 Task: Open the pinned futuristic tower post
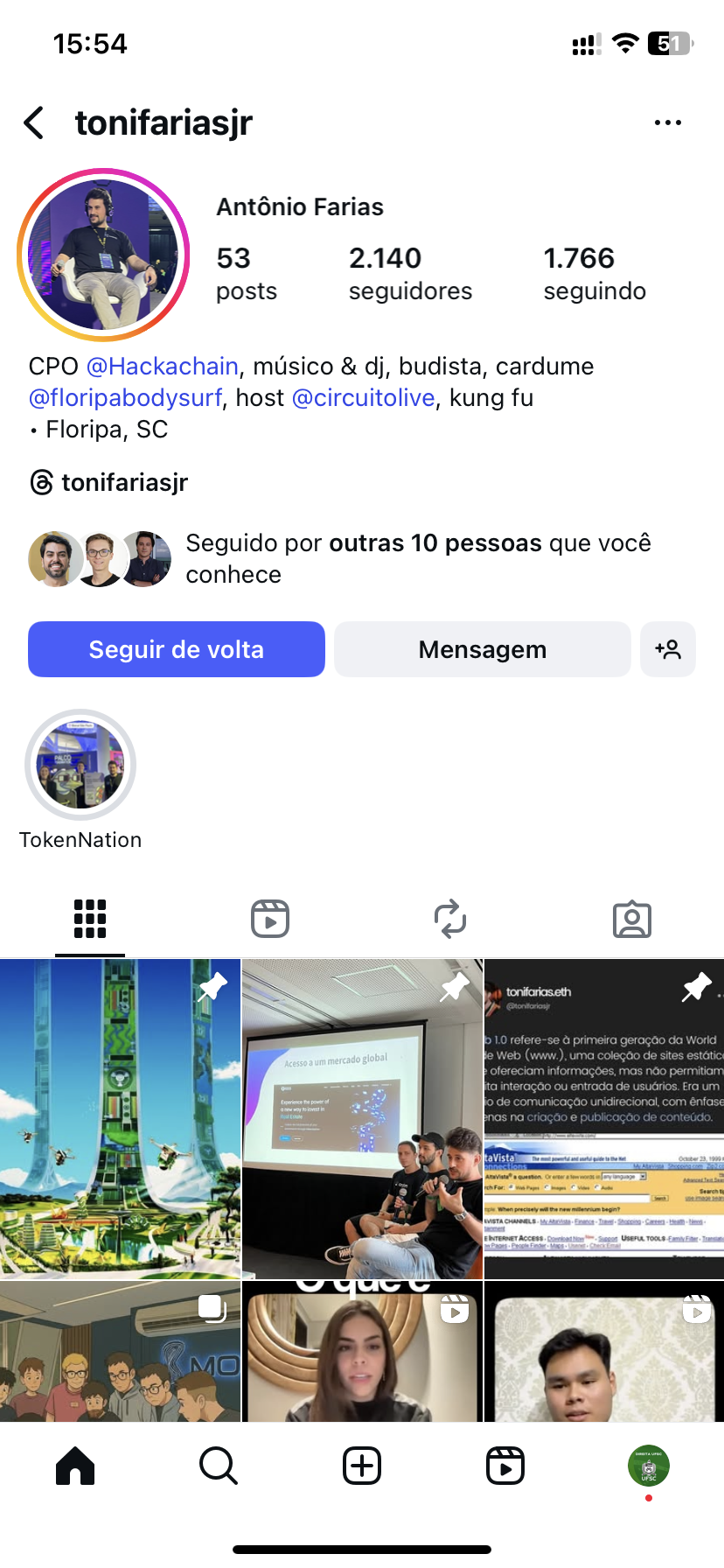click(120, 1118)
